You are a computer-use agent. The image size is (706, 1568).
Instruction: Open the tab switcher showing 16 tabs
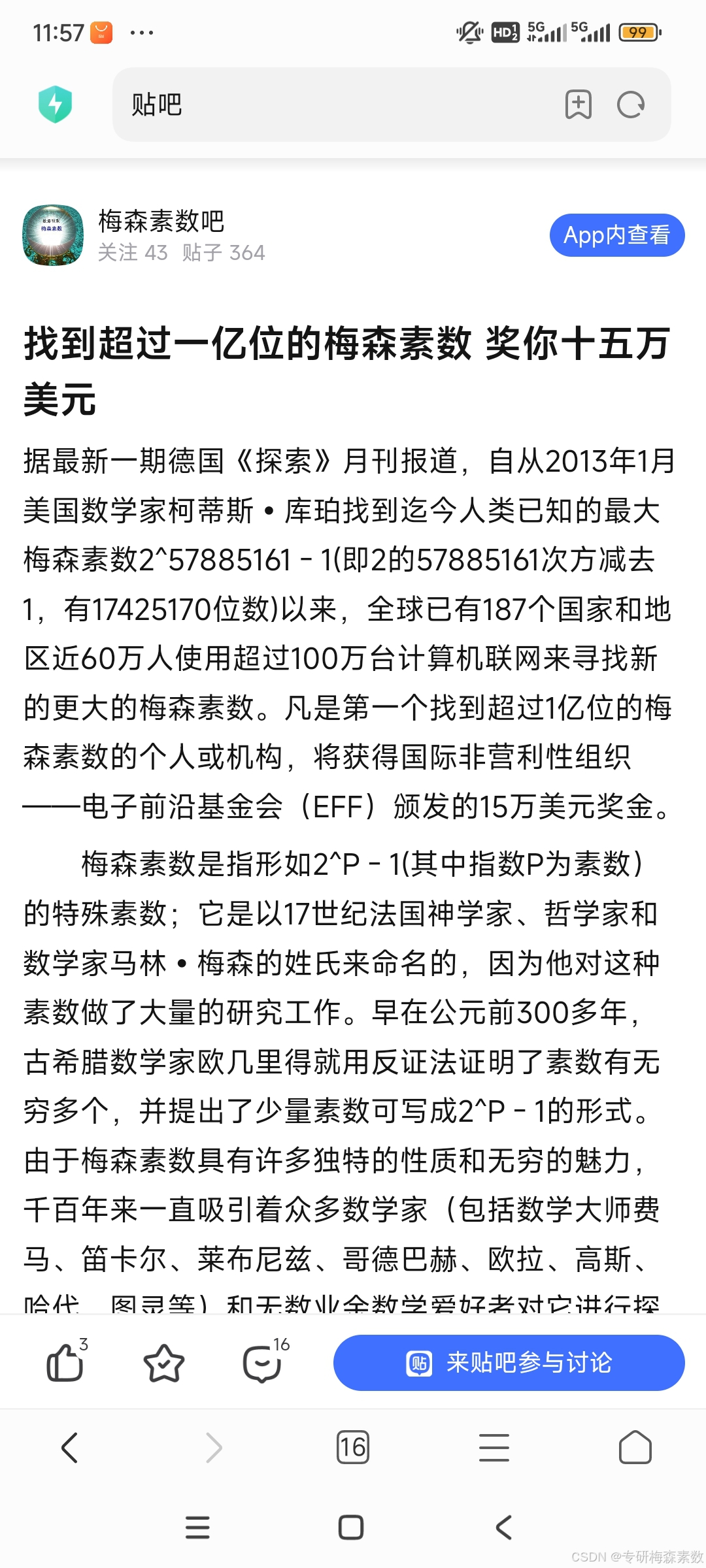pos(352,1447)
